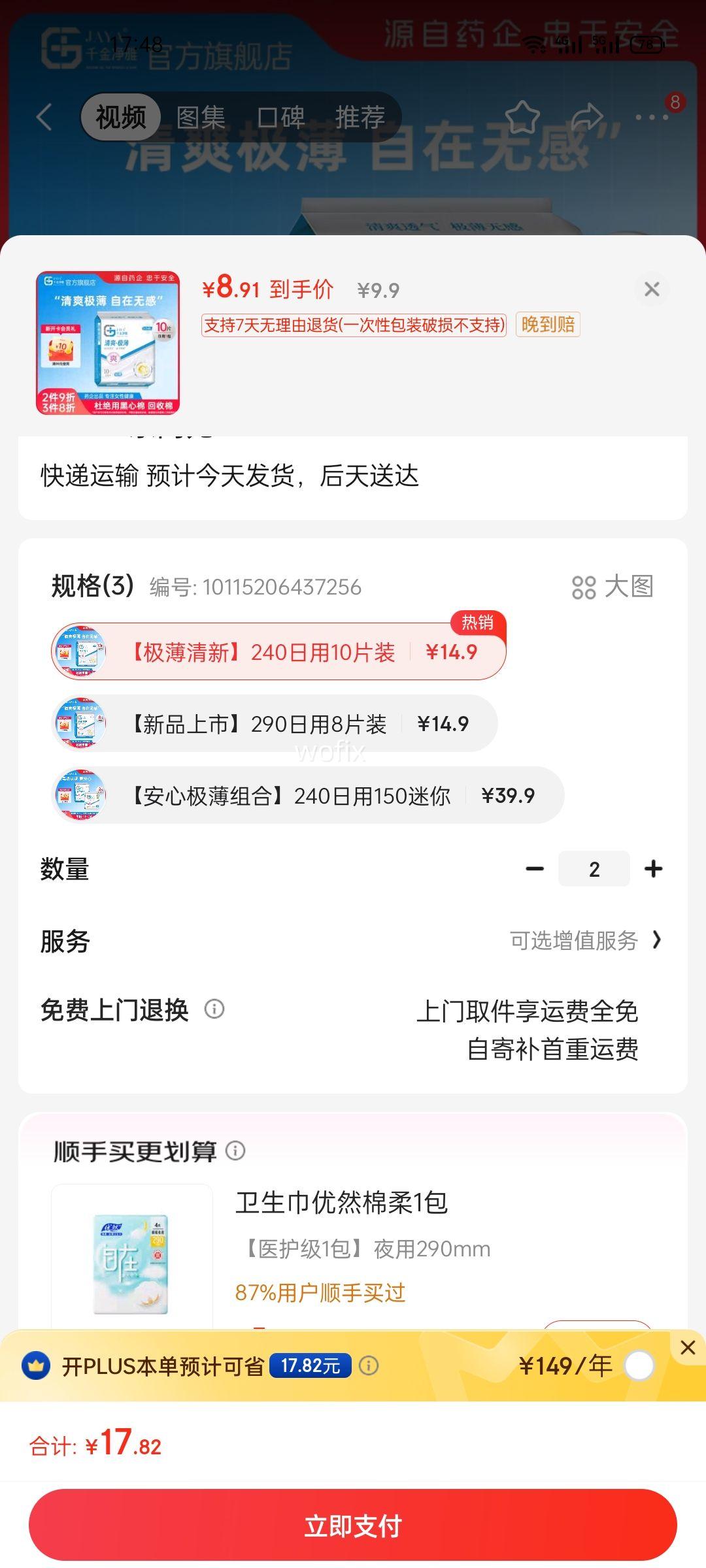Tap the info icon next to 顺手买更划算
Viewport: 706px width, 1568px height.
pyautogui.click(x=235, y=1151)
